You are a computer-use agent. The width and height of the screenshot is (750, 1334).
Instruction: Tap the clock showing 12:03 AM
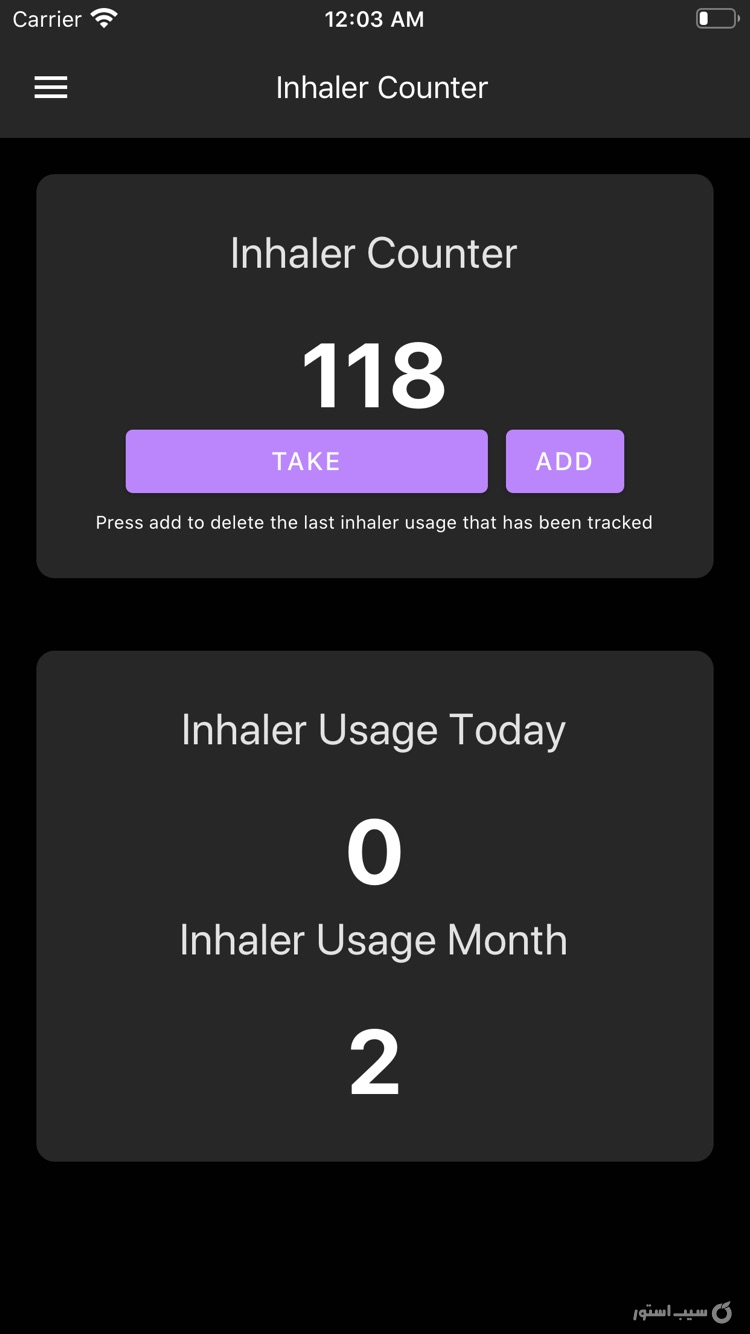coord(374,18)
